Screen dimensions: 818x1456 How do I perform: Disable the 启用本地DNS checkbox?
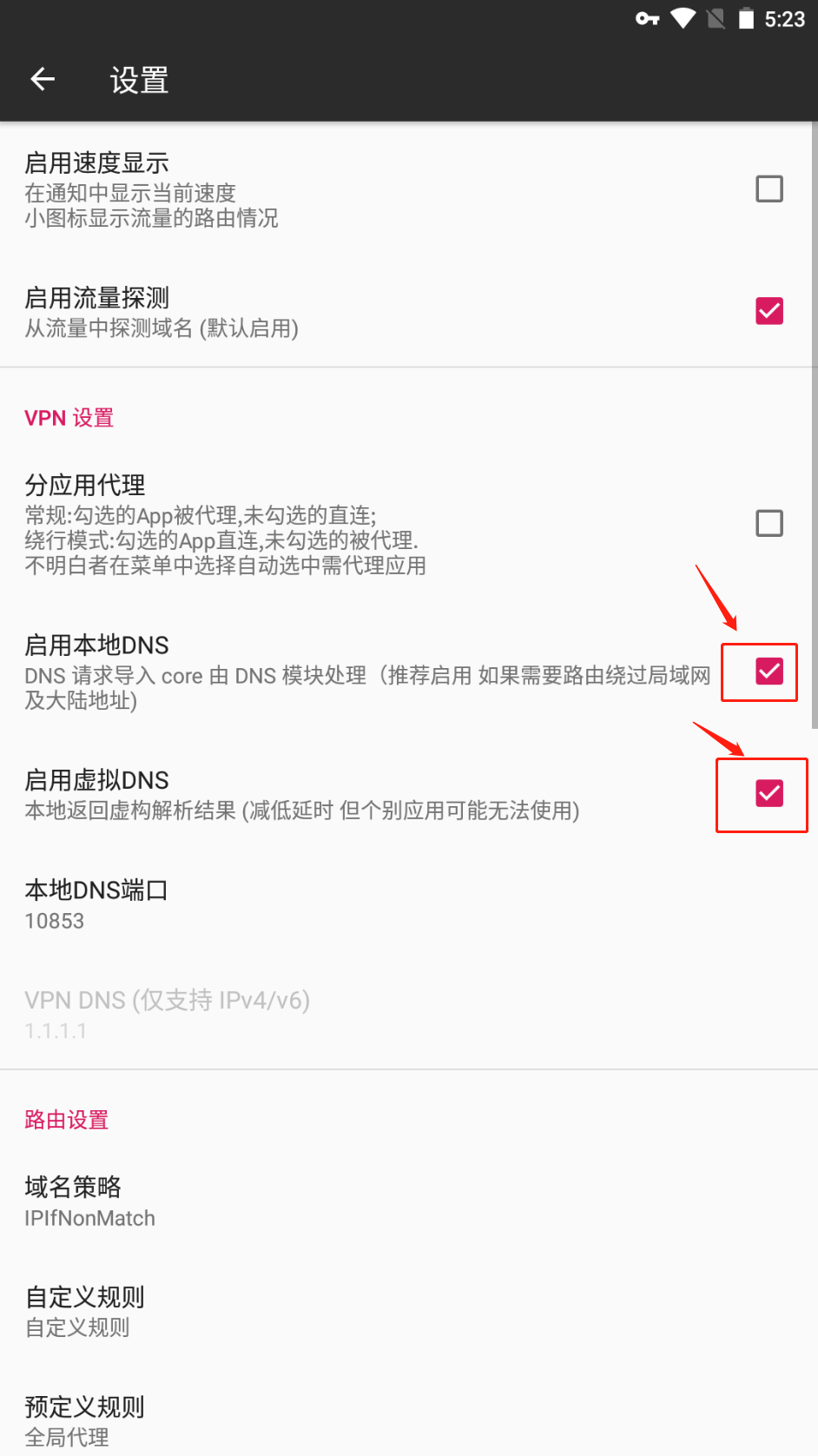pyautogui.click(x=769, y=671)
